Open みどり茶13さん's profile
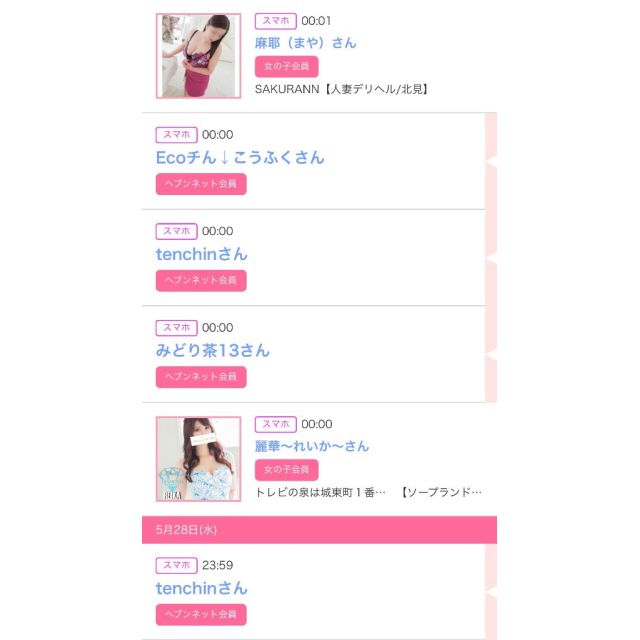This screenshot has height=640, width=640. [x=212, y=351]
